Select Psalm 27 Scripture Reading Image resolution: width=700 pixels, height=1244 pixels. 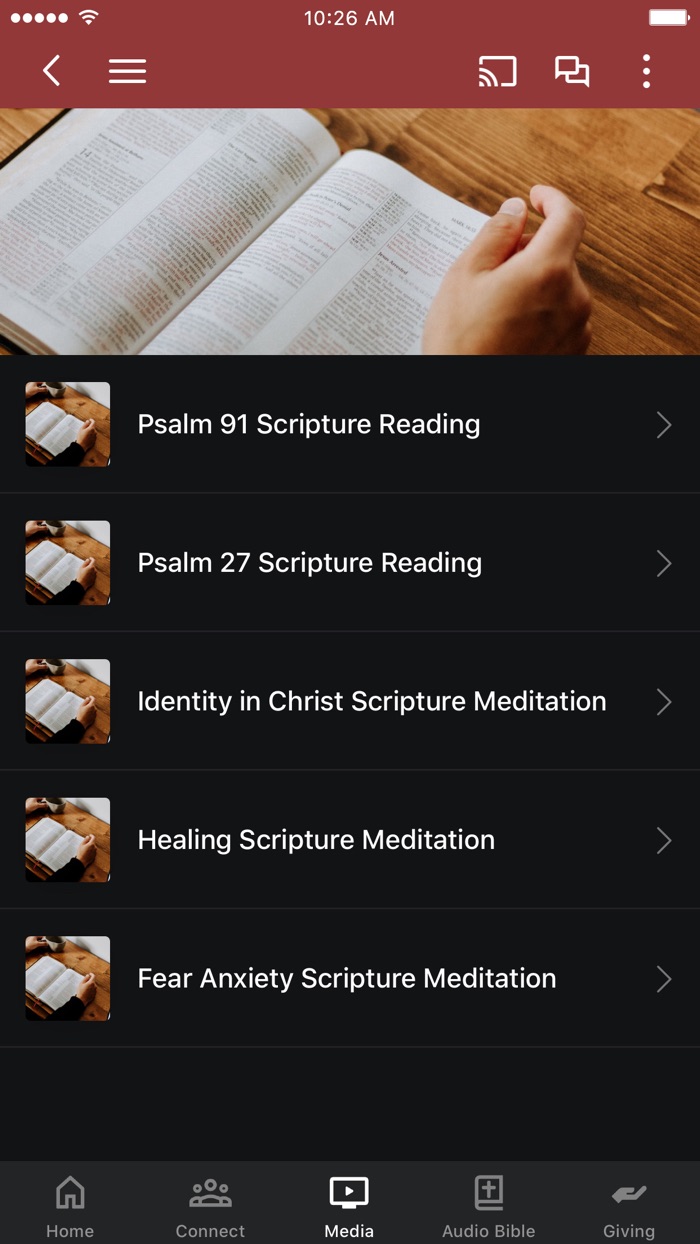(350, 563)
